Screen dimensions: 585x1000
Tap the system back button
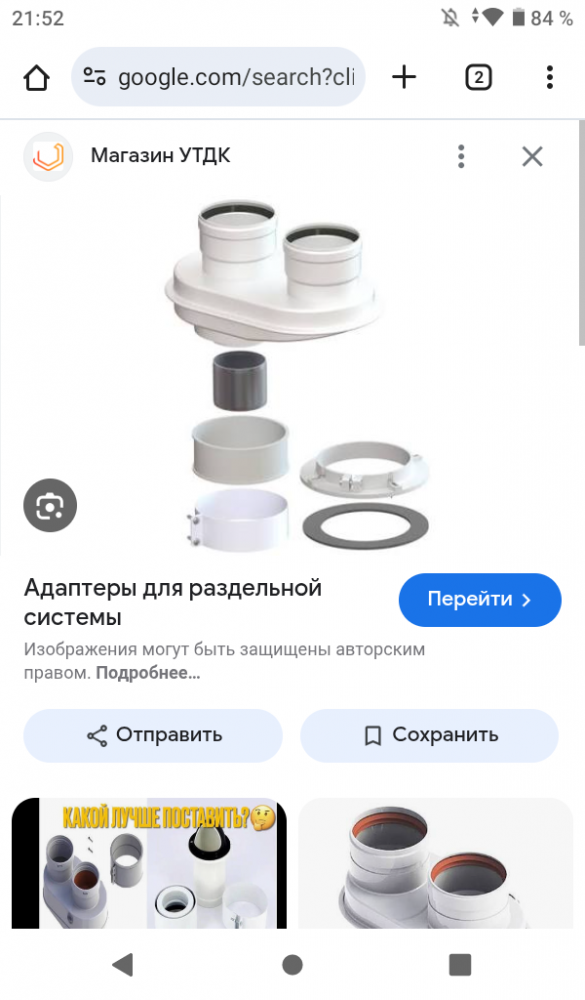tap(122, 965)
